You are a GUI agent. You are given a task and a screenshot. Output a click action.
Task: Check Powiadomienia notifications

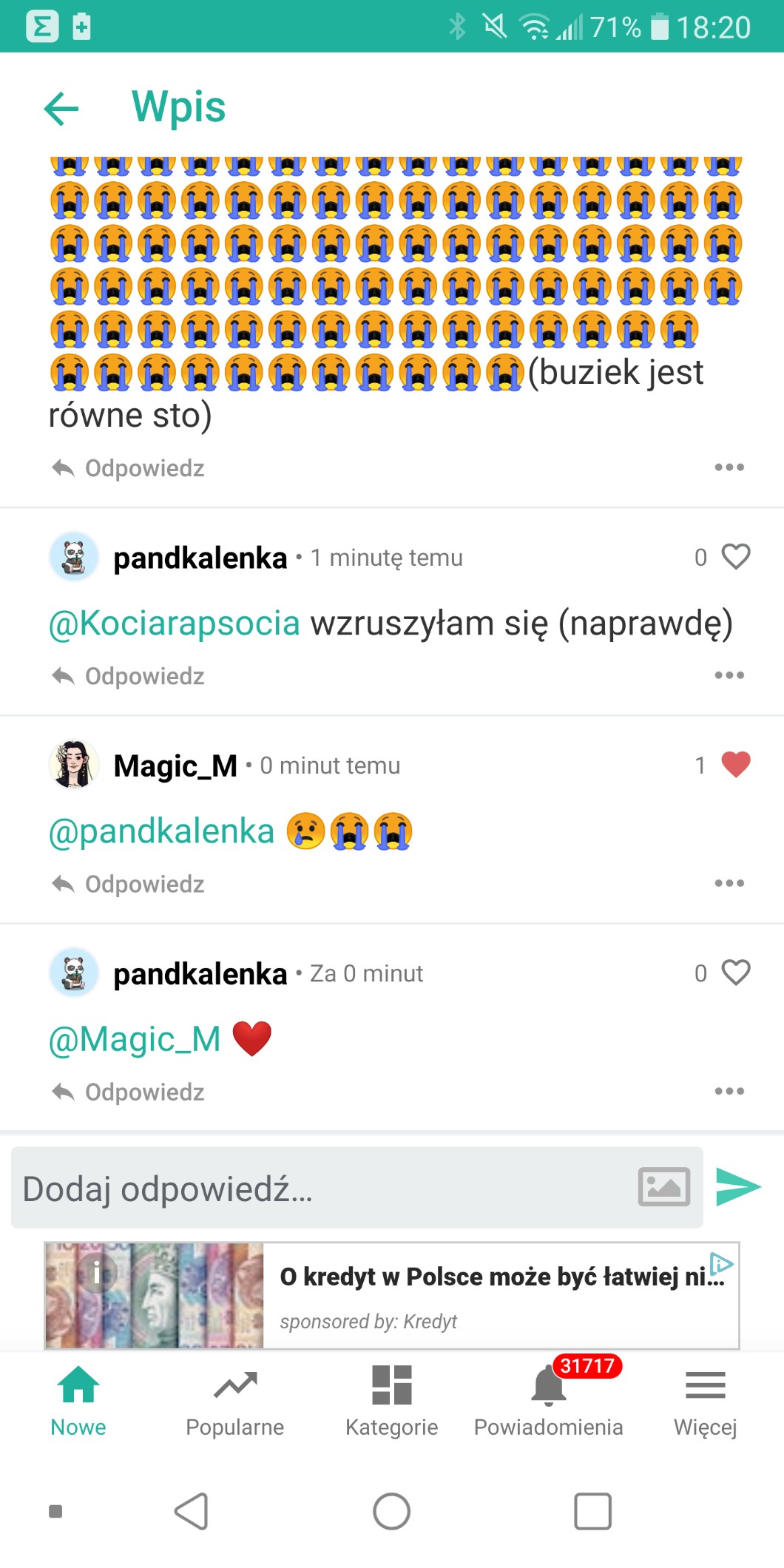(549, 1400)
